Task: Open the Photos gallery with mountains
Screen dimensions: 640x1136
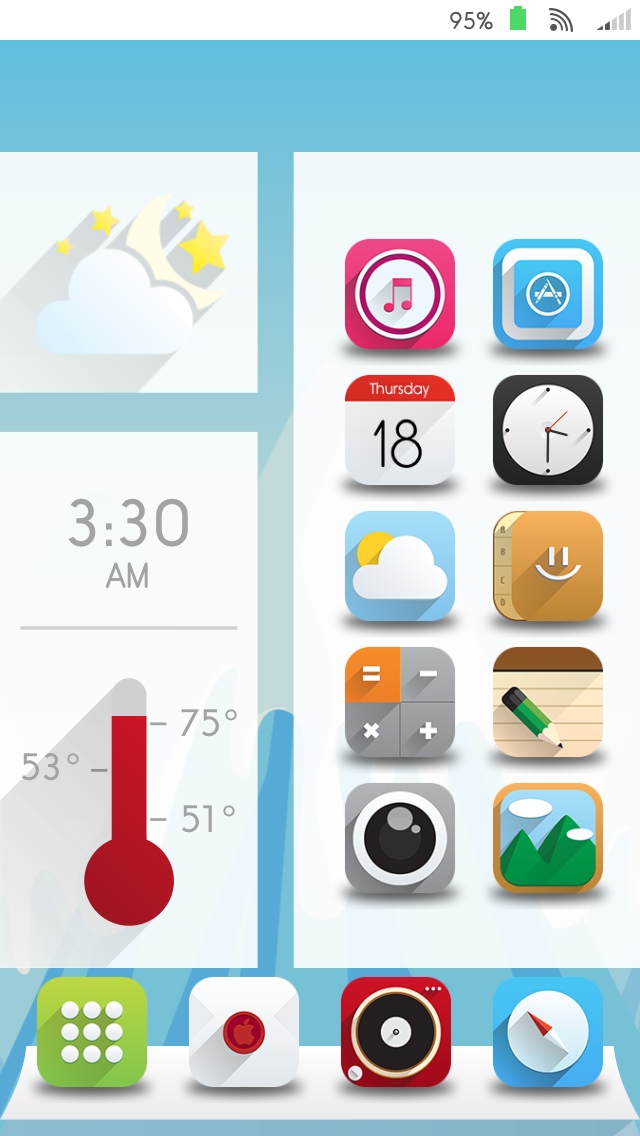Action: [547, 838]
